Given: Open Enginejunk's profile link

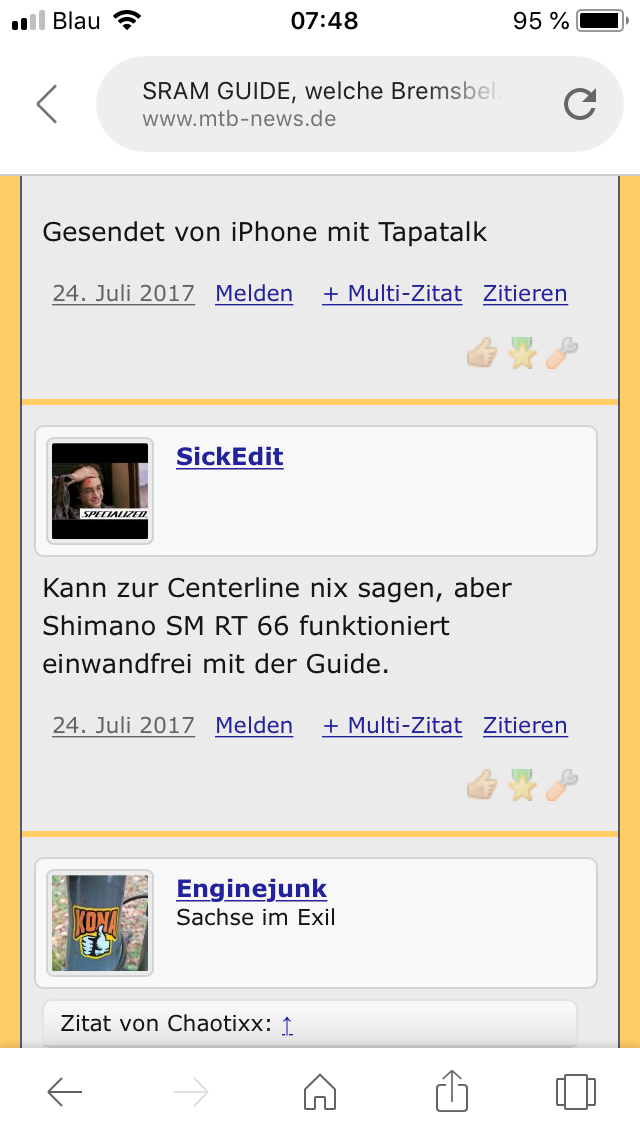Looking at the screenshot, I should pos(251,888).
